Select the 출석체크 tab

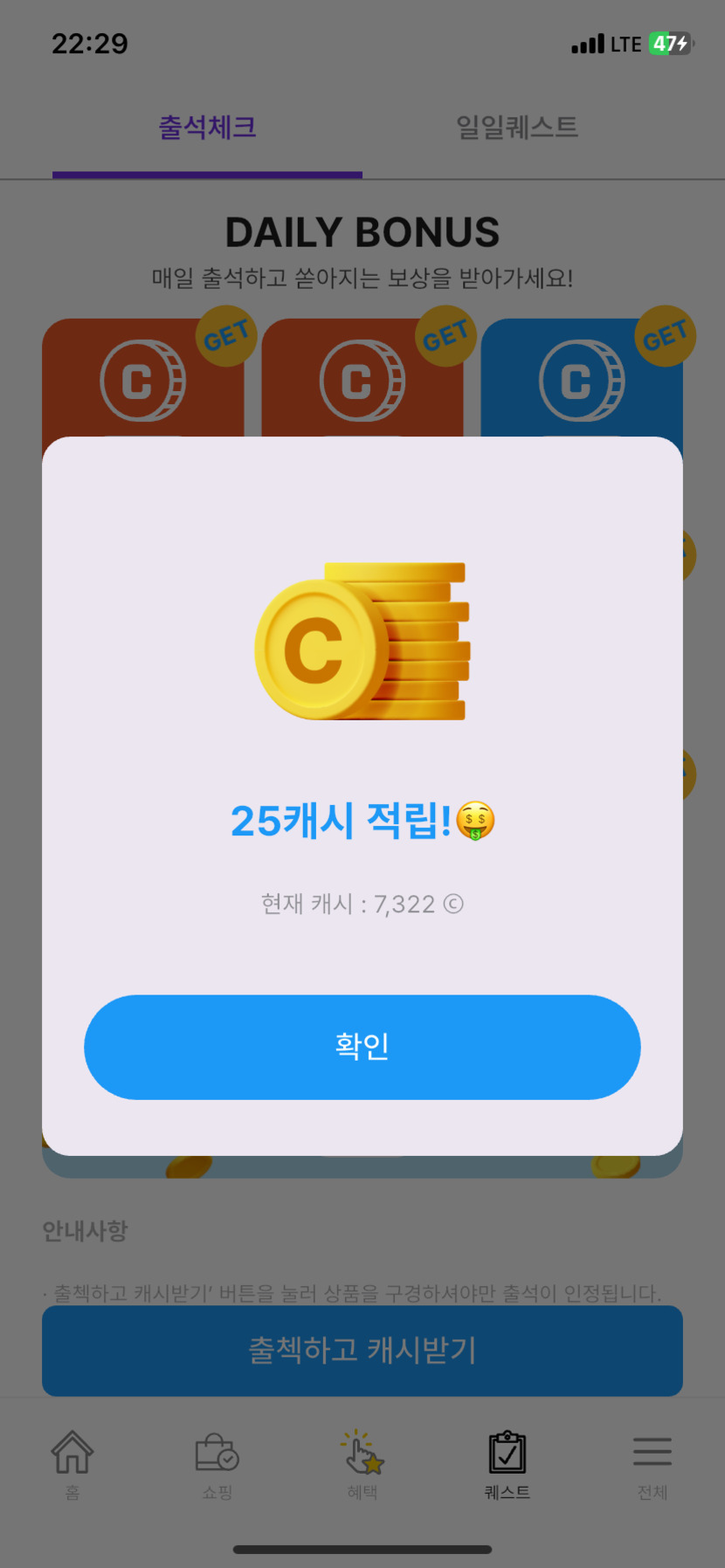(207, 128)
